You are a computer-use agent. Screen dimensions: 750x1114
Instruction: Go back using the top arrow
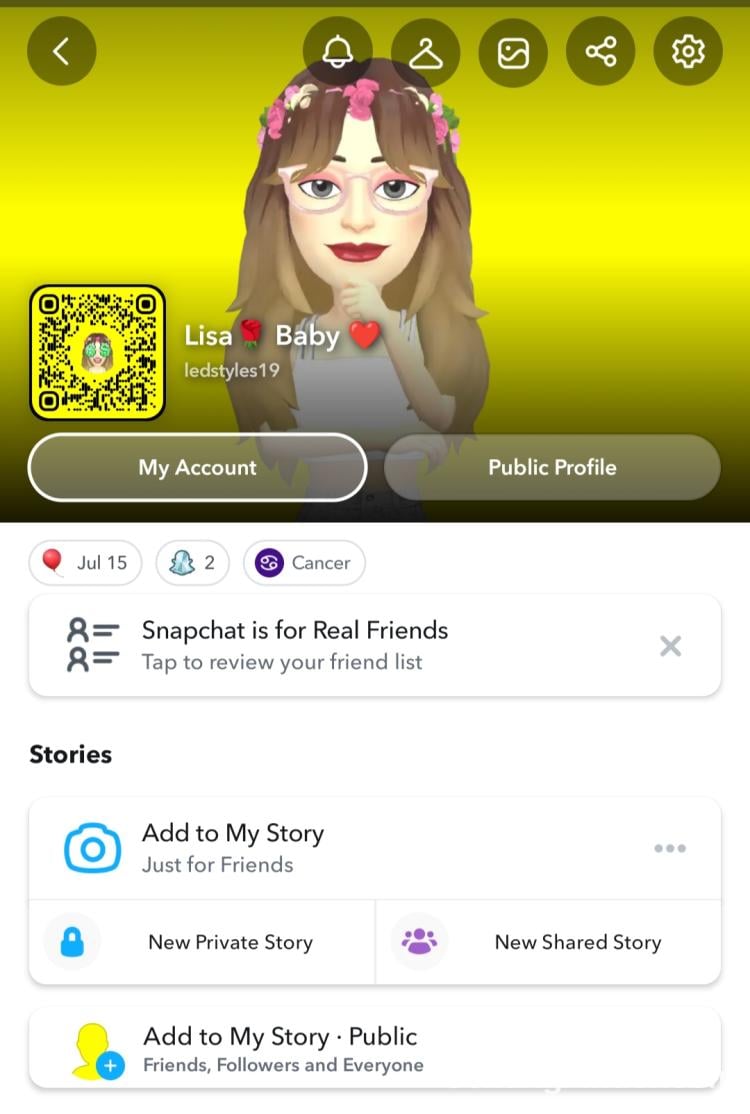click(x=61, y=51)
